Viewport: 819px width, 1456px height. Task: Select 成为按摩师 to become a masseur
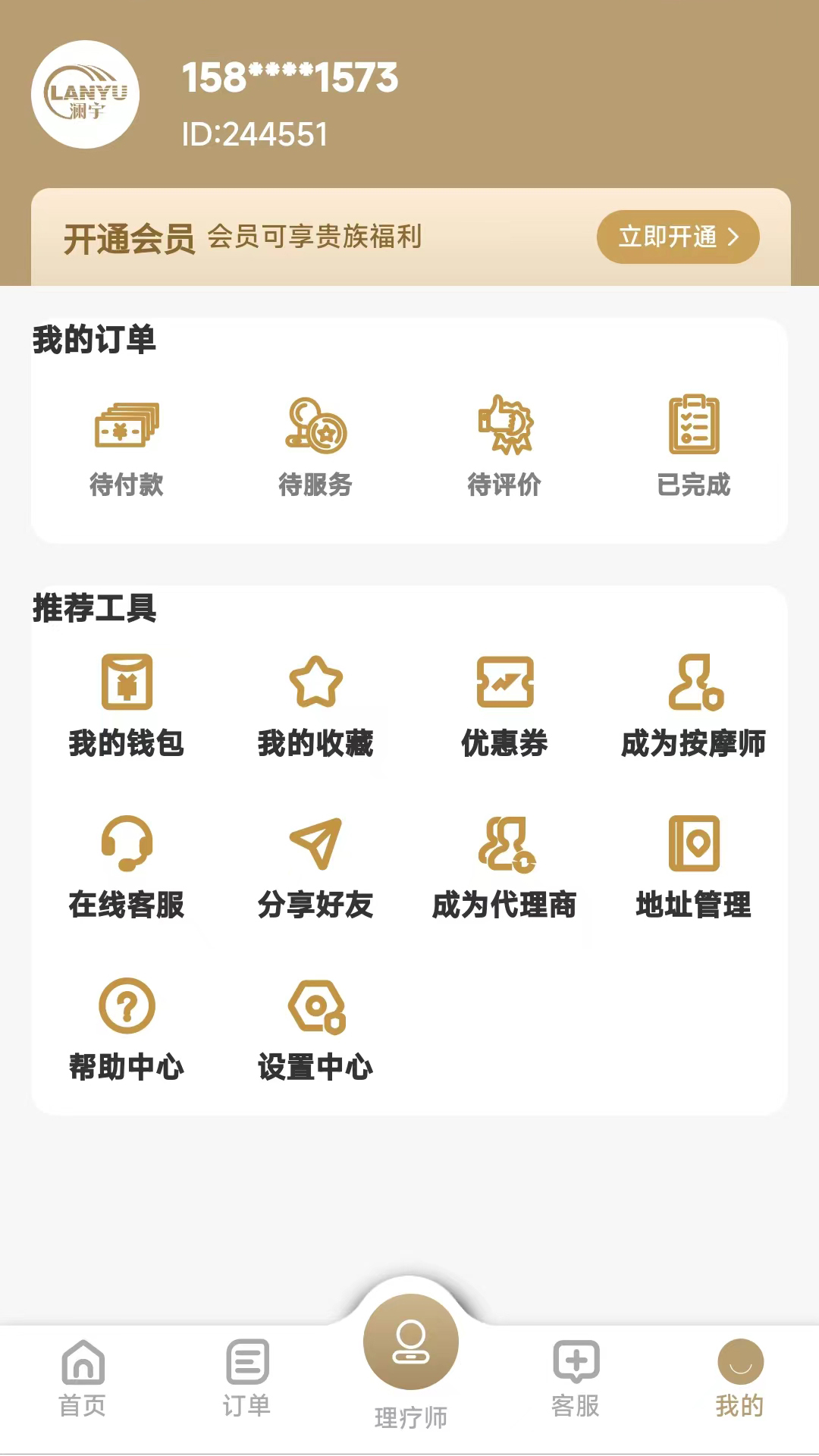pyautogui.click(x=693, y=705)
